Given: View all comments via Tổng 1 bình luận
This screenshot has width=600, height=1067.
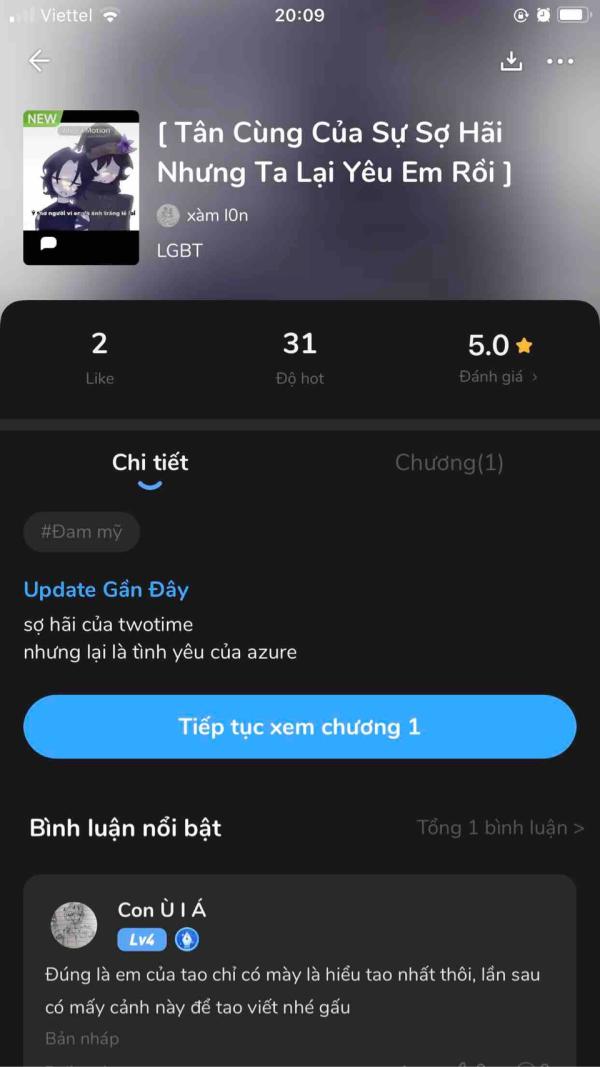Looking at the screenshot, I should click(499, 828).
